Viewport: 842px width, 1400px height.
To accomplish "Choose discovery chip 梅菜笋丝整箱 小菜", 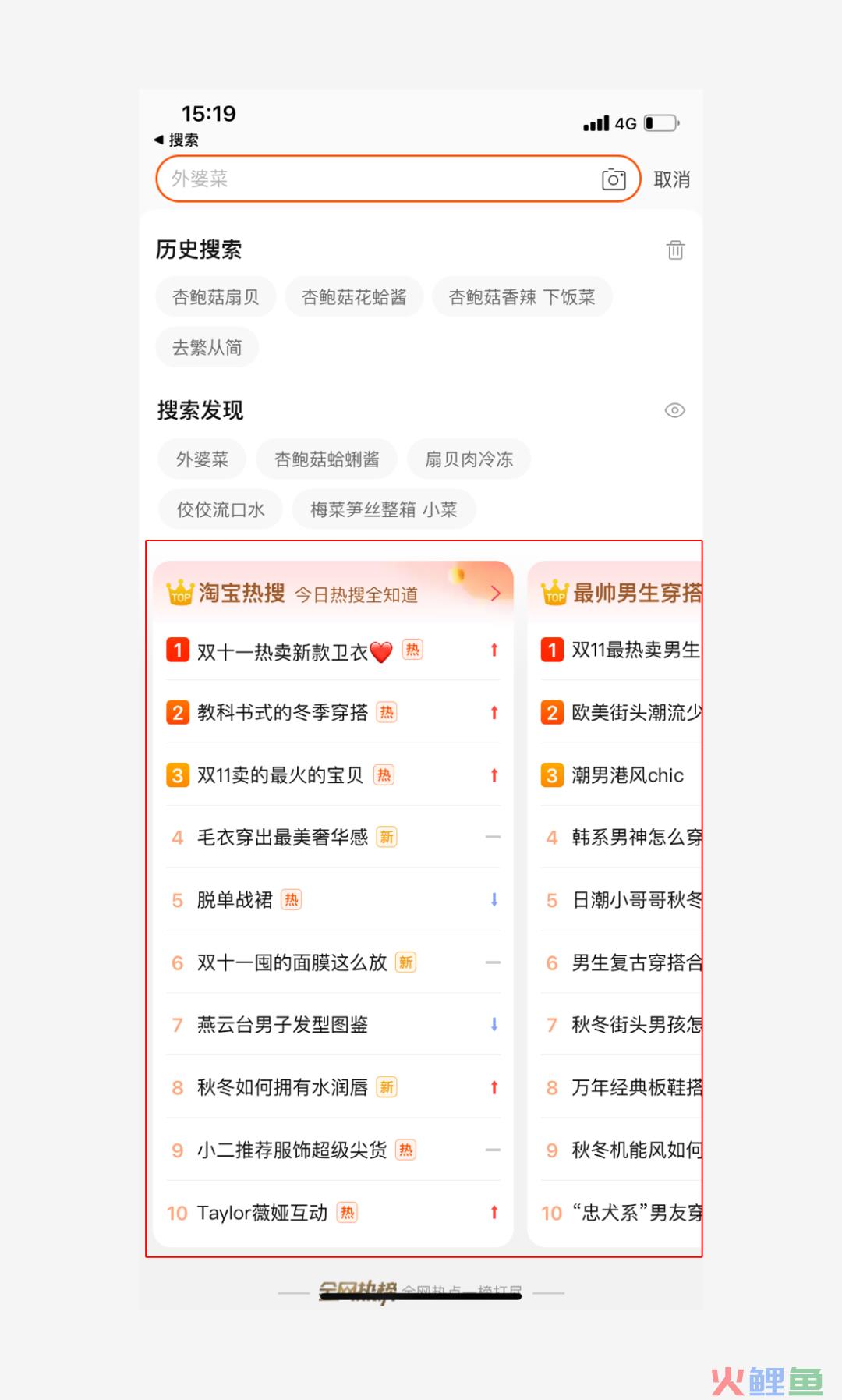I will click(384, 509).
